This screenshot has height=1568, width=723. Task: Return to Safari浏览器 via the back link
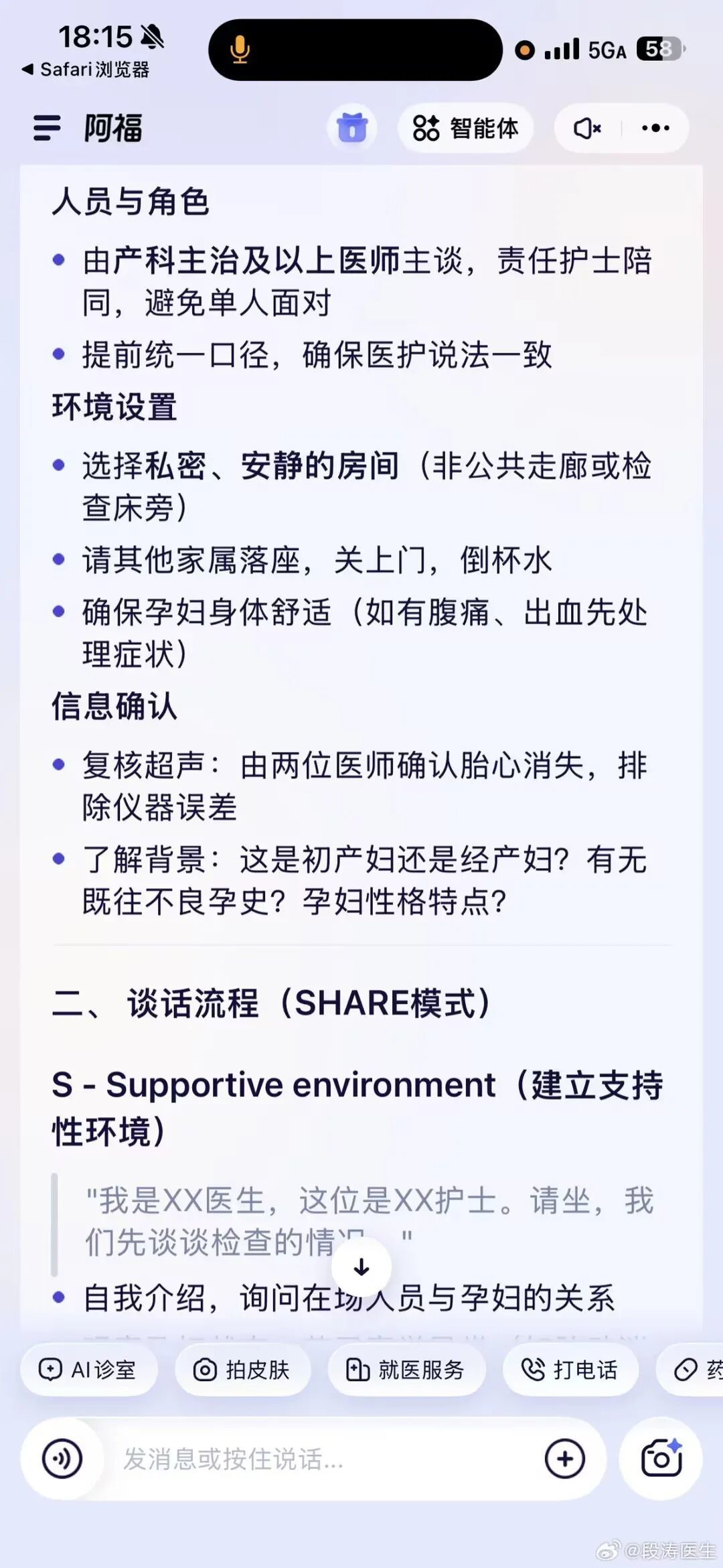click(x=86, y=69)
